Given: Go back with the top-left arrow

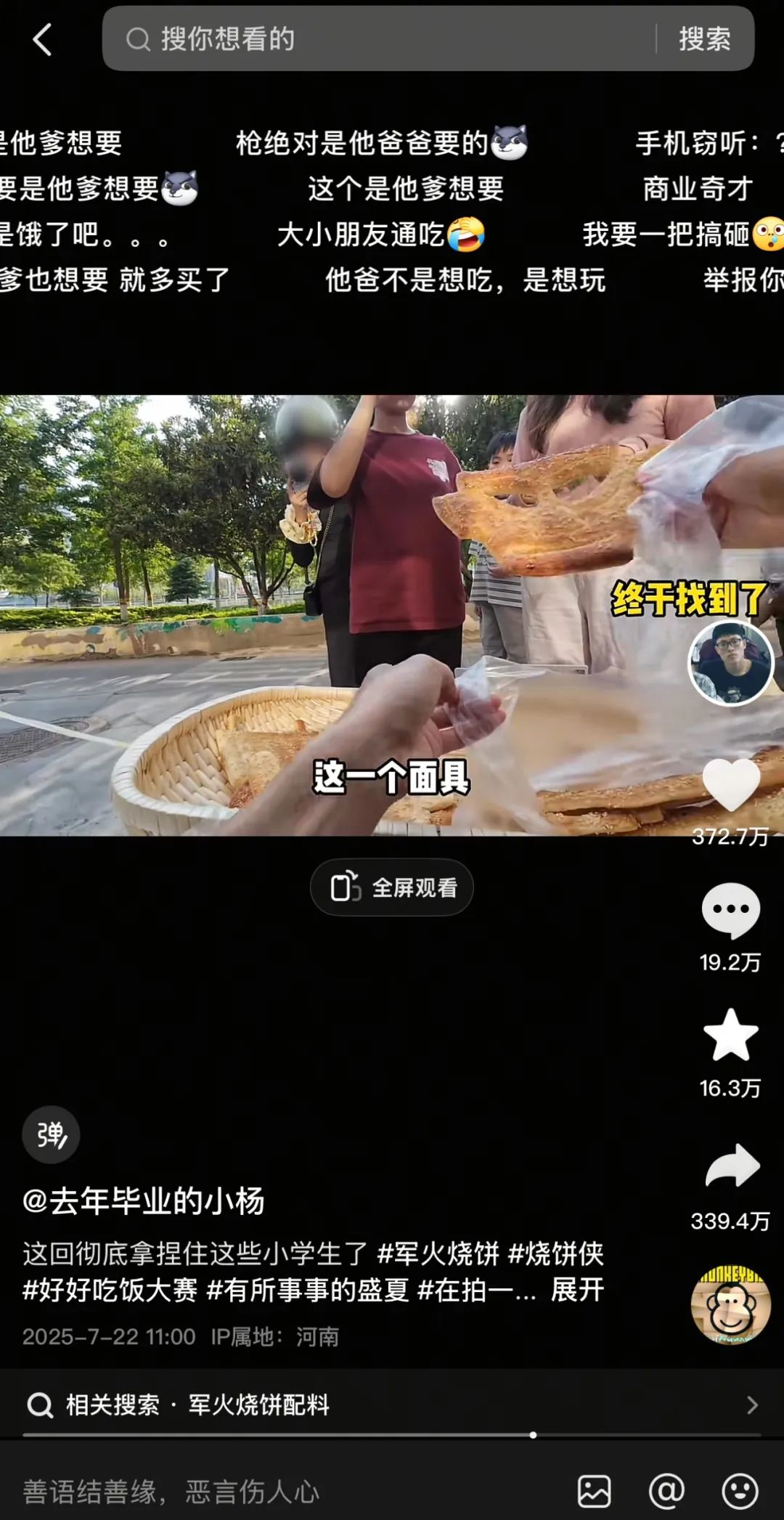Looking at the screenshot, I should (x=43, y=39).
